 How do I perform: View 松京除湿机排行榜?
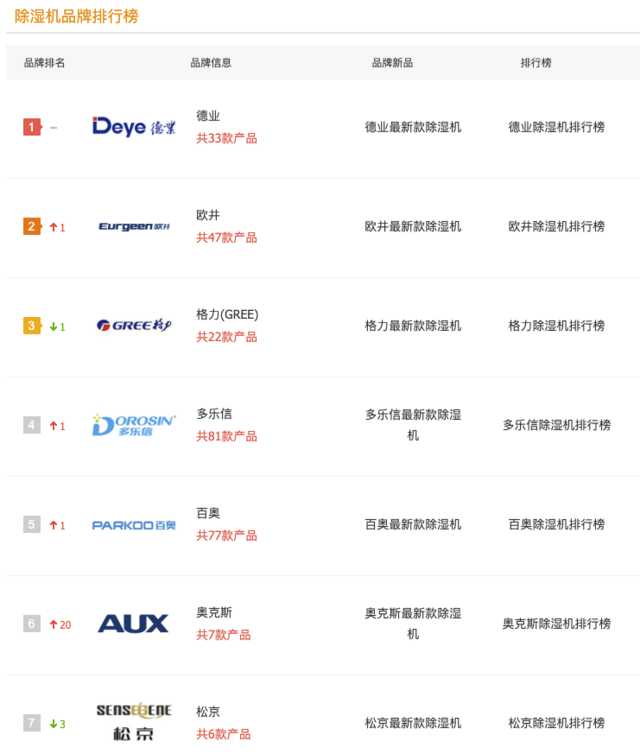coord(556,722)
